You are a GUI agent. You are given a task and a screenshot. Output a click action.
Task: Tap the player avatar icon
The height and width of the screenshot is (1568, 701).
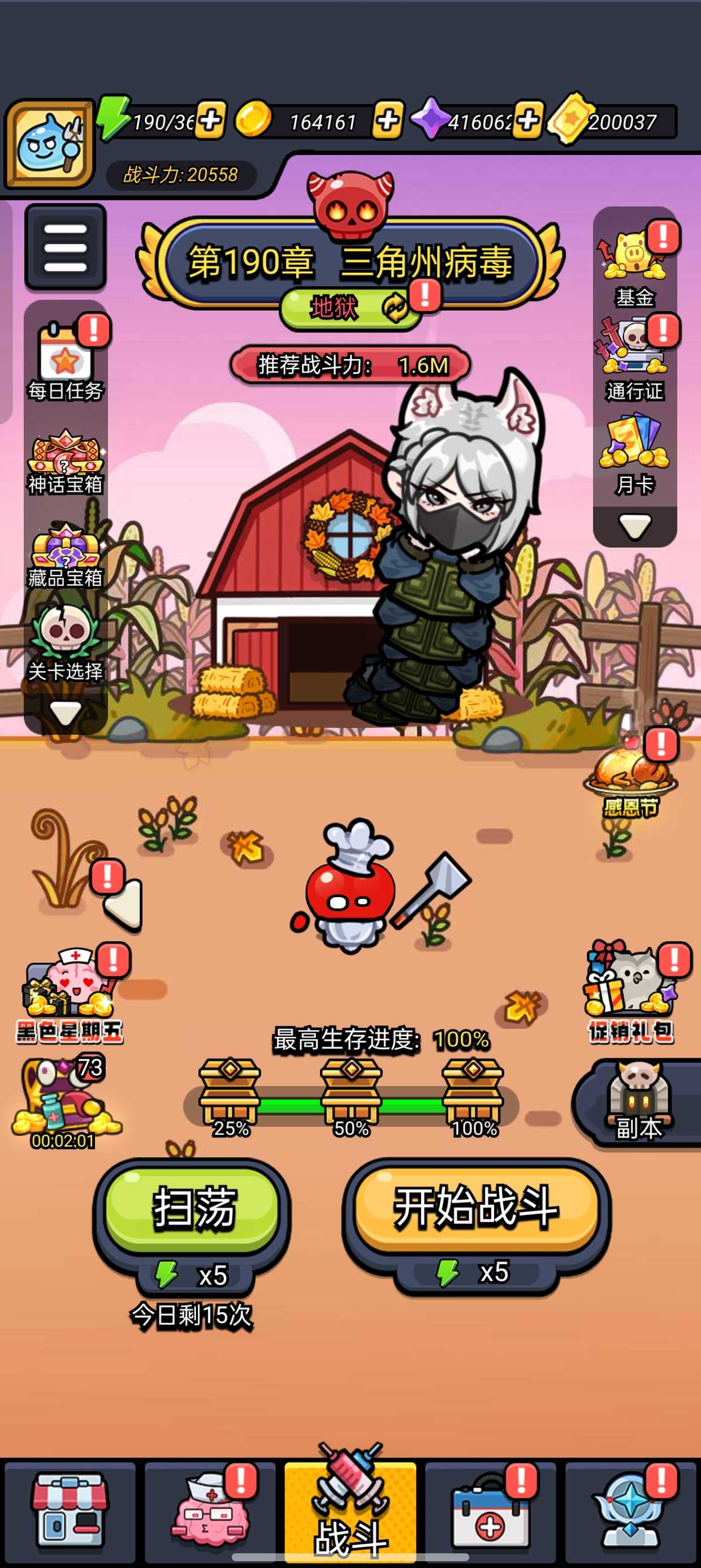(x=49, y=144)
